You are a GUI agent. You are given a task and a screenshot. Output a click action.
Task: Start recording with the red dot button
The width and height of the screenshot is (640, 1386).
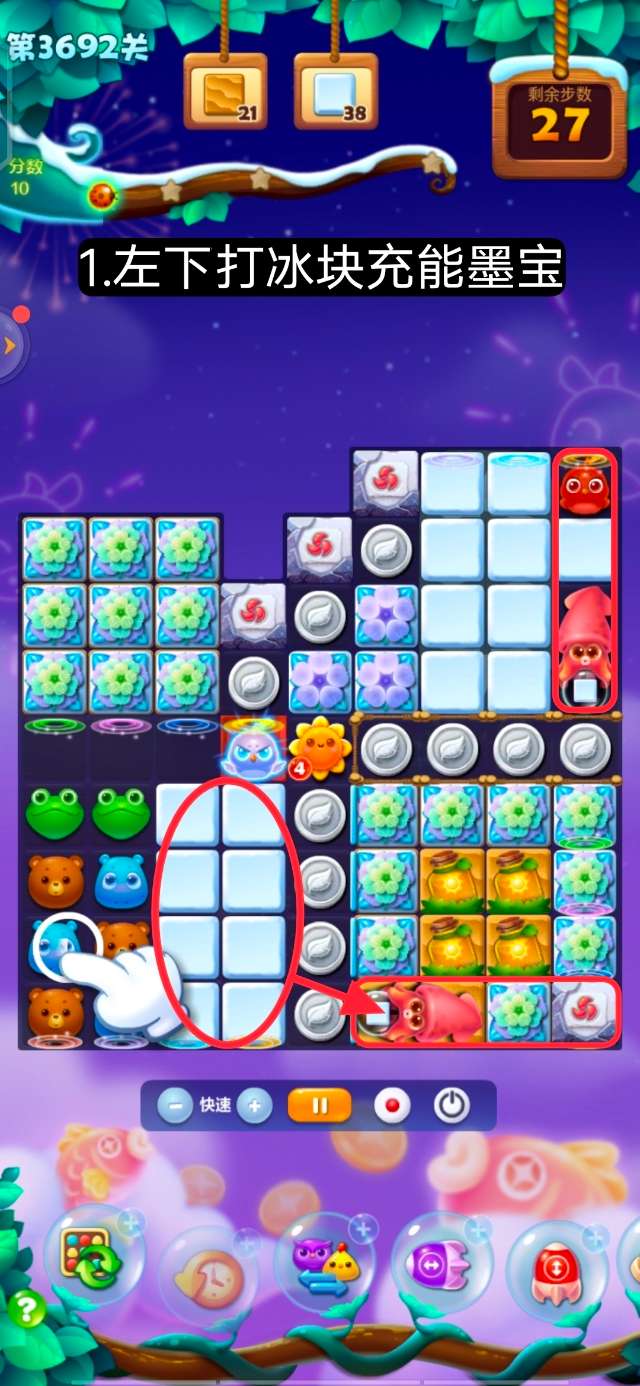coord(392,1106)
